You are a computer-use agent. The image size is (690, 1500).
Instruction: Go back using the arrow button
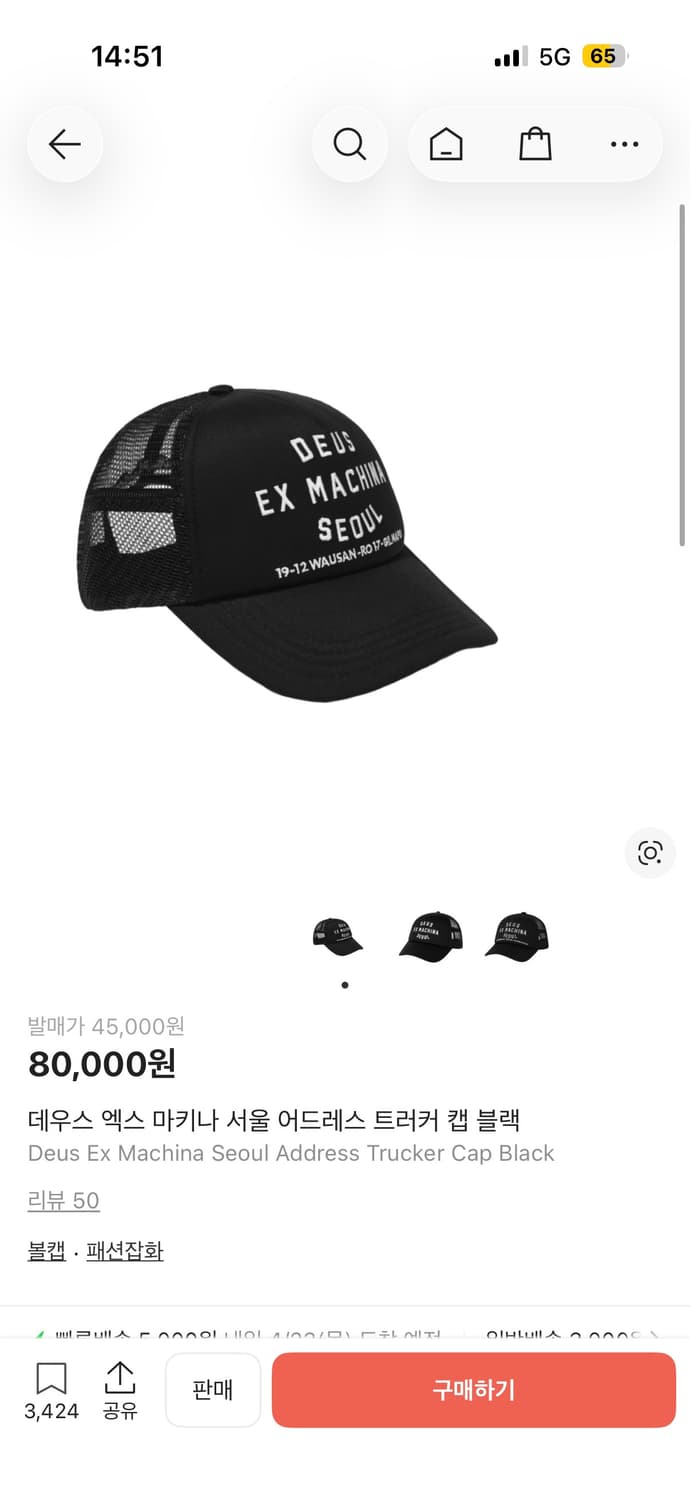[65, 145]
